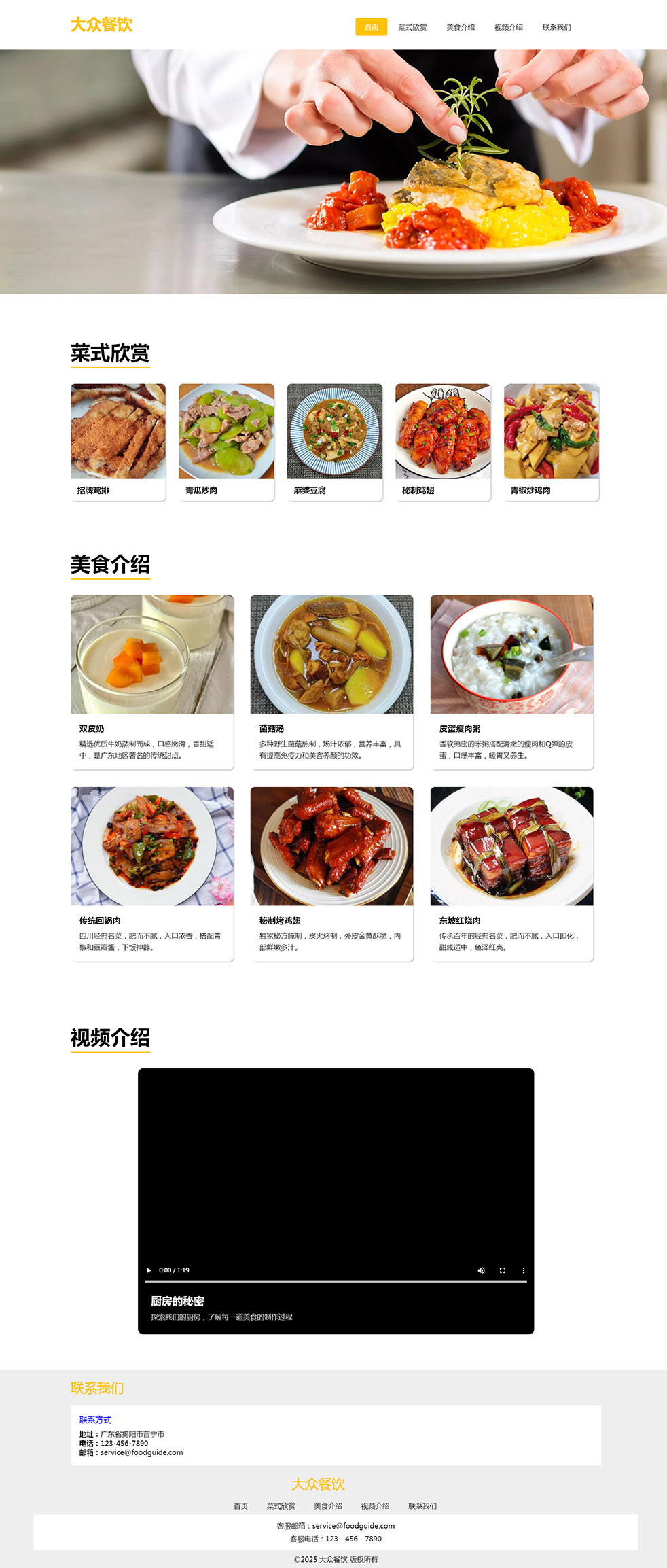Play the 厨房的秘密 video
667x1568 pixels.
pyautogui.click(x=149, y=1270)
